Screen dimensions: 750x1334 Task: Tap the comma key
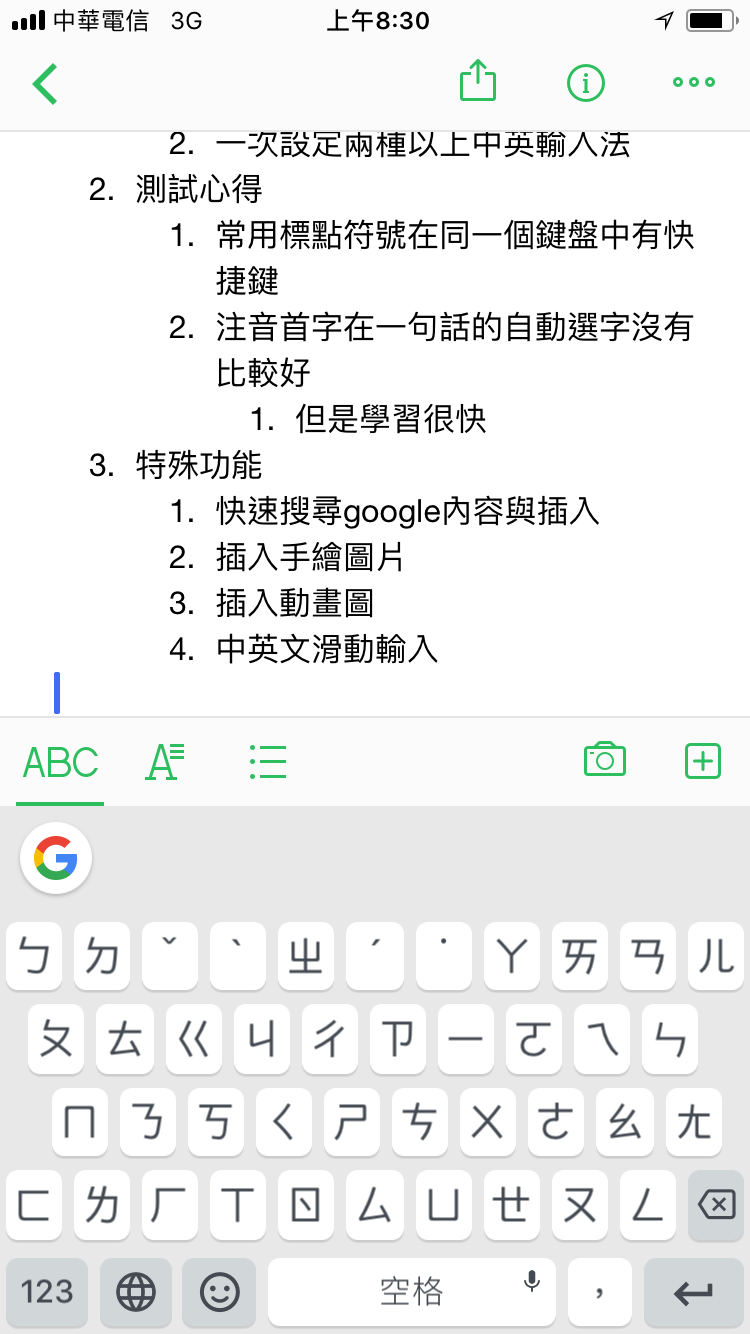[x=599, y=1292]
